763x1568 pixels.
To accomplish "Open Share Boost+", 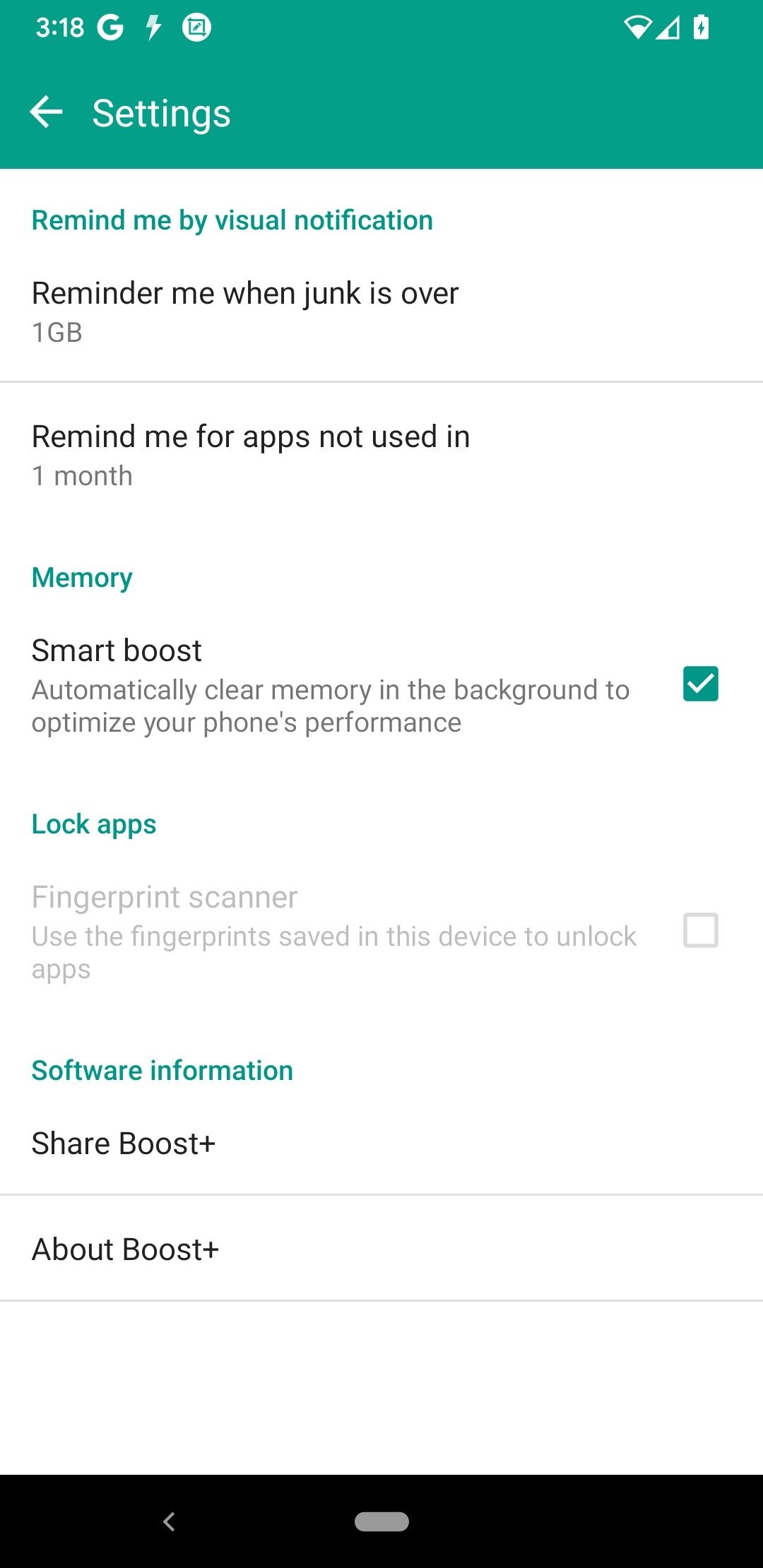I will tap(381, 1143).
